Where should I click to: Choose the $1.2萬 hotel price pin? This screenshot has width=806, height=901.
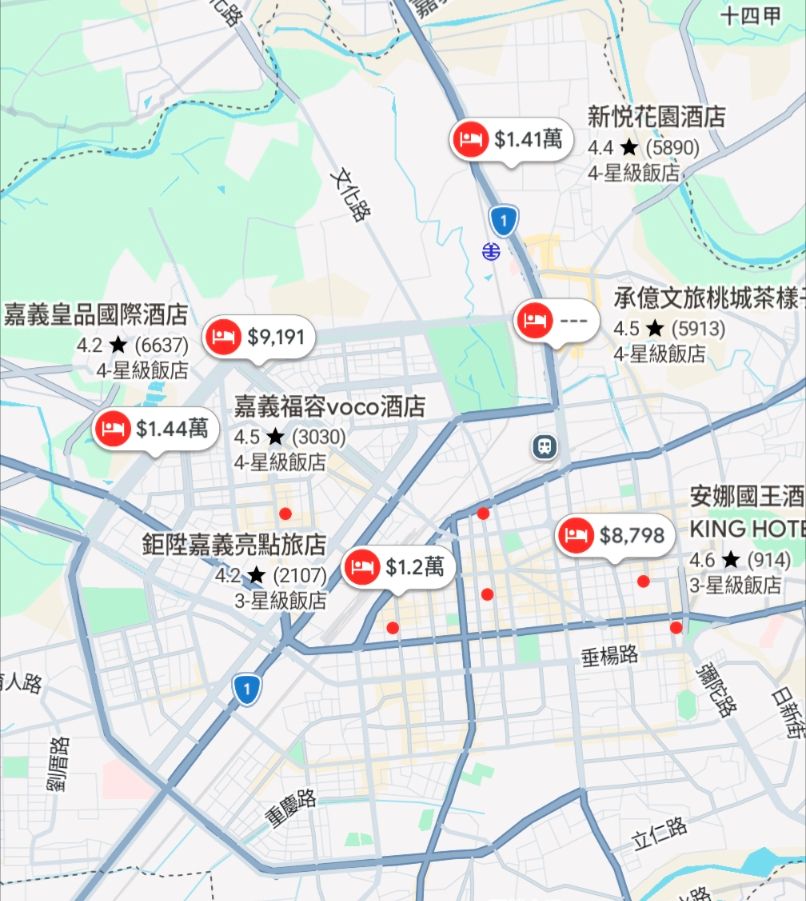click(x=399, y=567)
